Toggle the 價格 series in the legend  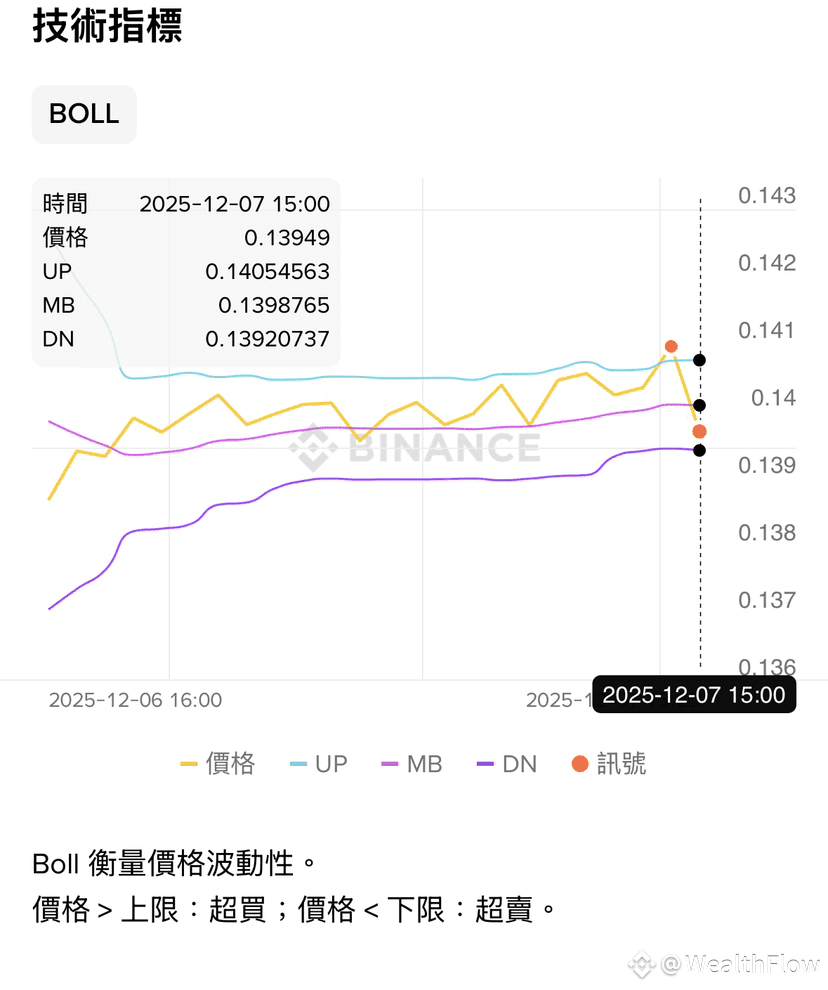pos(218,764)
